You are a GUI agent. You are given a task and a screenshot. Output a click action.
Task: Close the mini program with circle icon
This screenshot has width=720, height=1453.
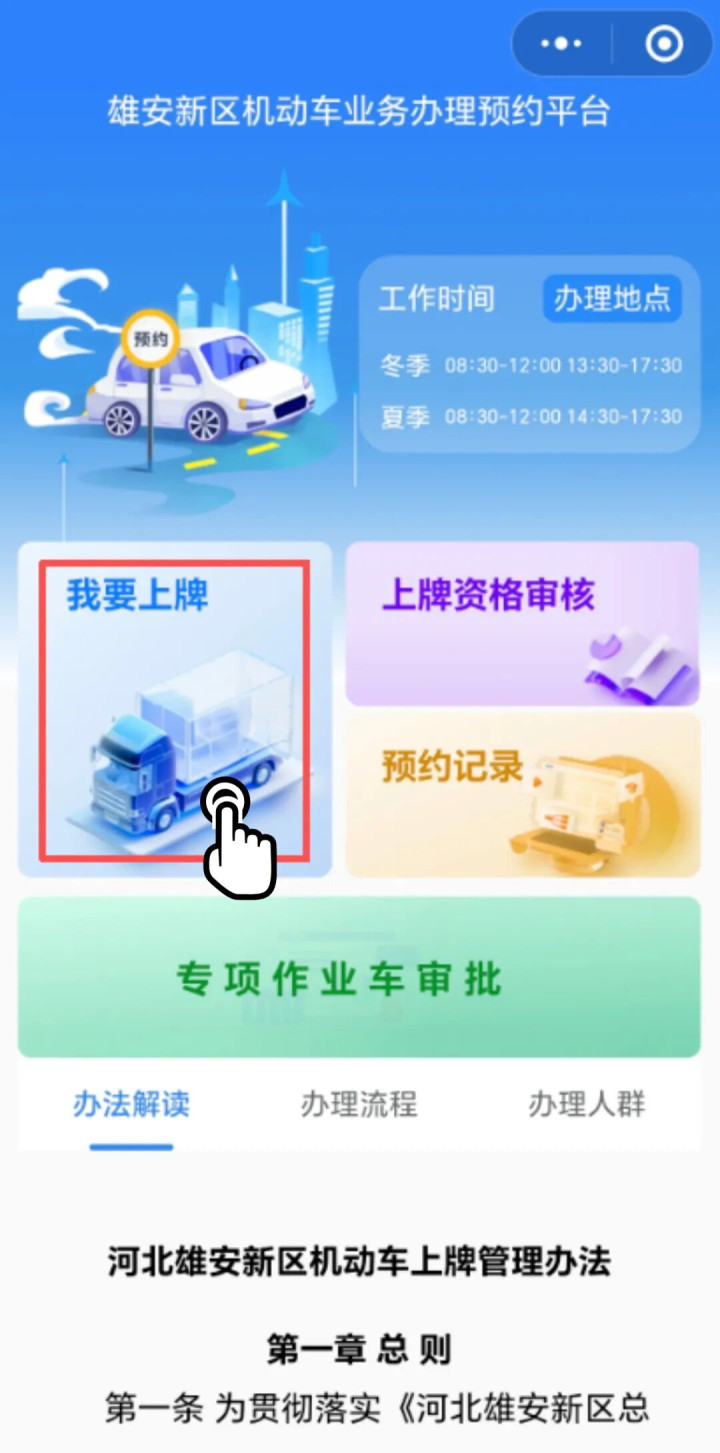tap(664, 43)
